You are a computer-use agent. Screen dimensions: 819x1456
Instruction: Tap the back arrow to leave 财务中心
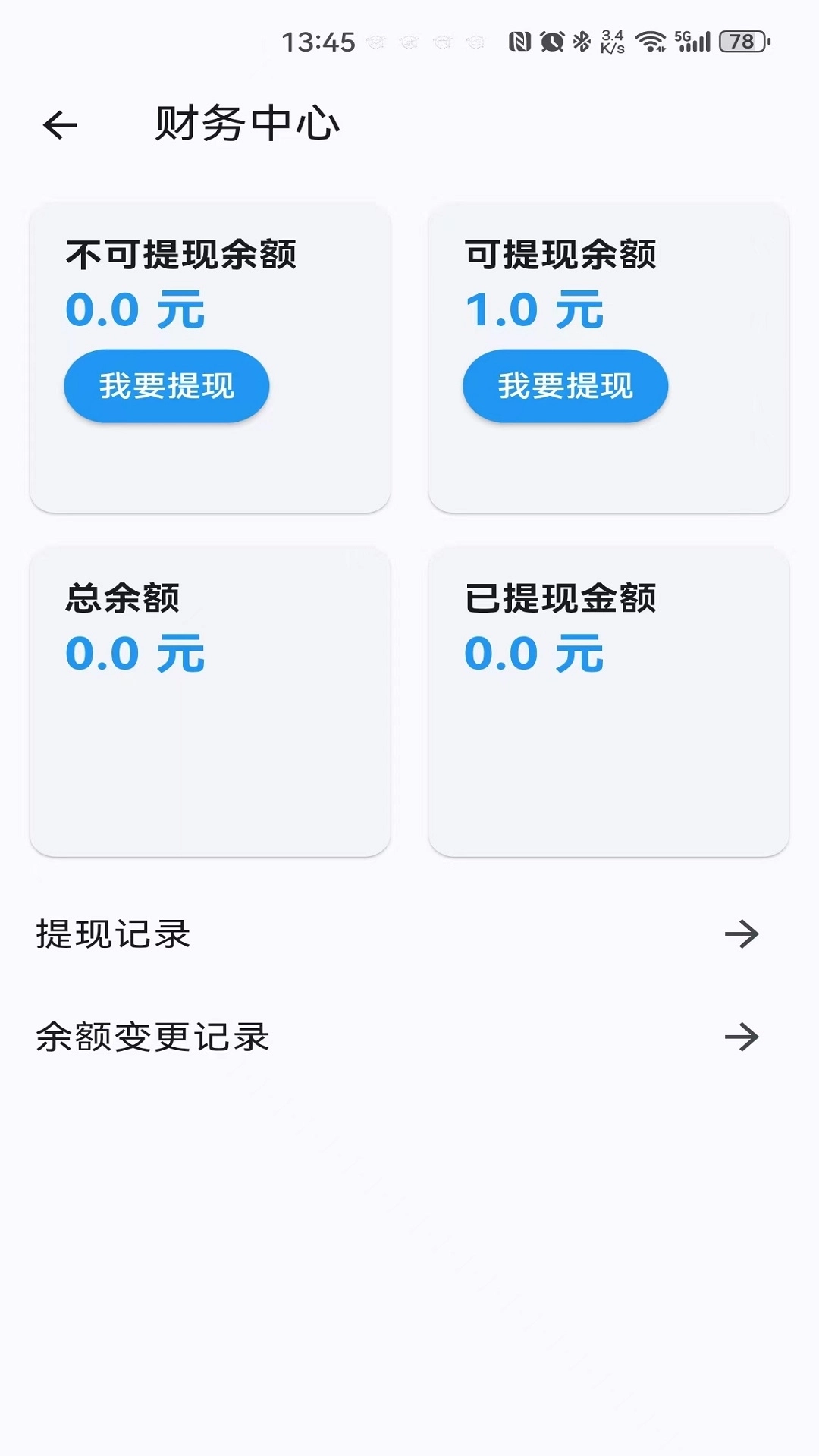click(x=58, y=123)
